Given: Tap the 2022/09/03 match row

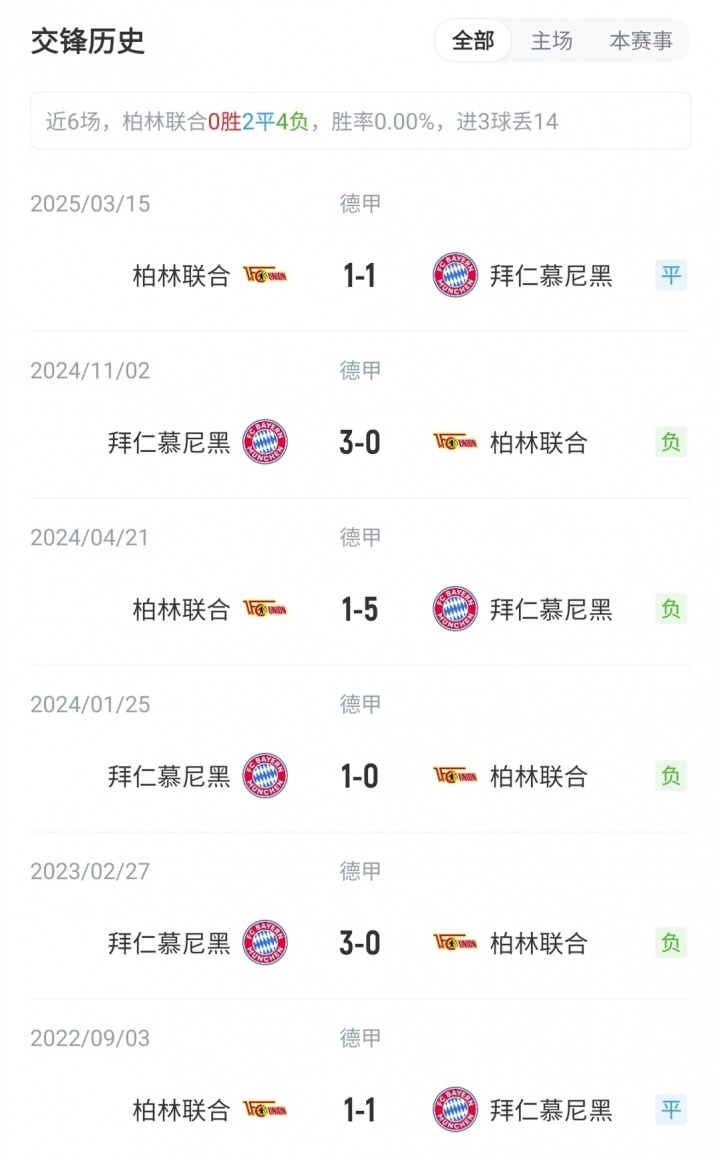Looking at the screenshot, I should (360, 1109).
